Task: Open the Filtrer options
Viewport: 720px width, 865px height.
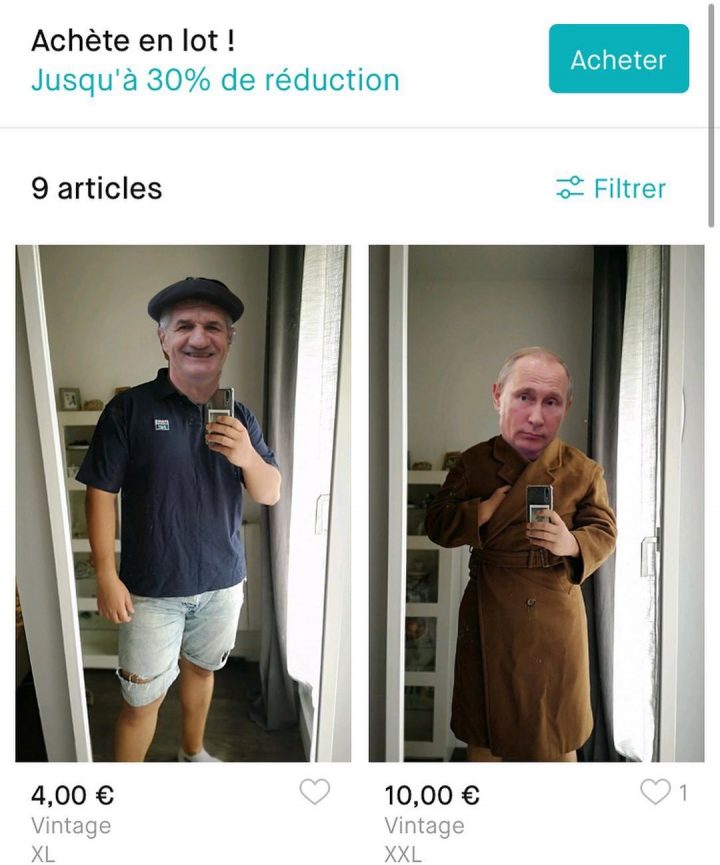Action: 611,188
